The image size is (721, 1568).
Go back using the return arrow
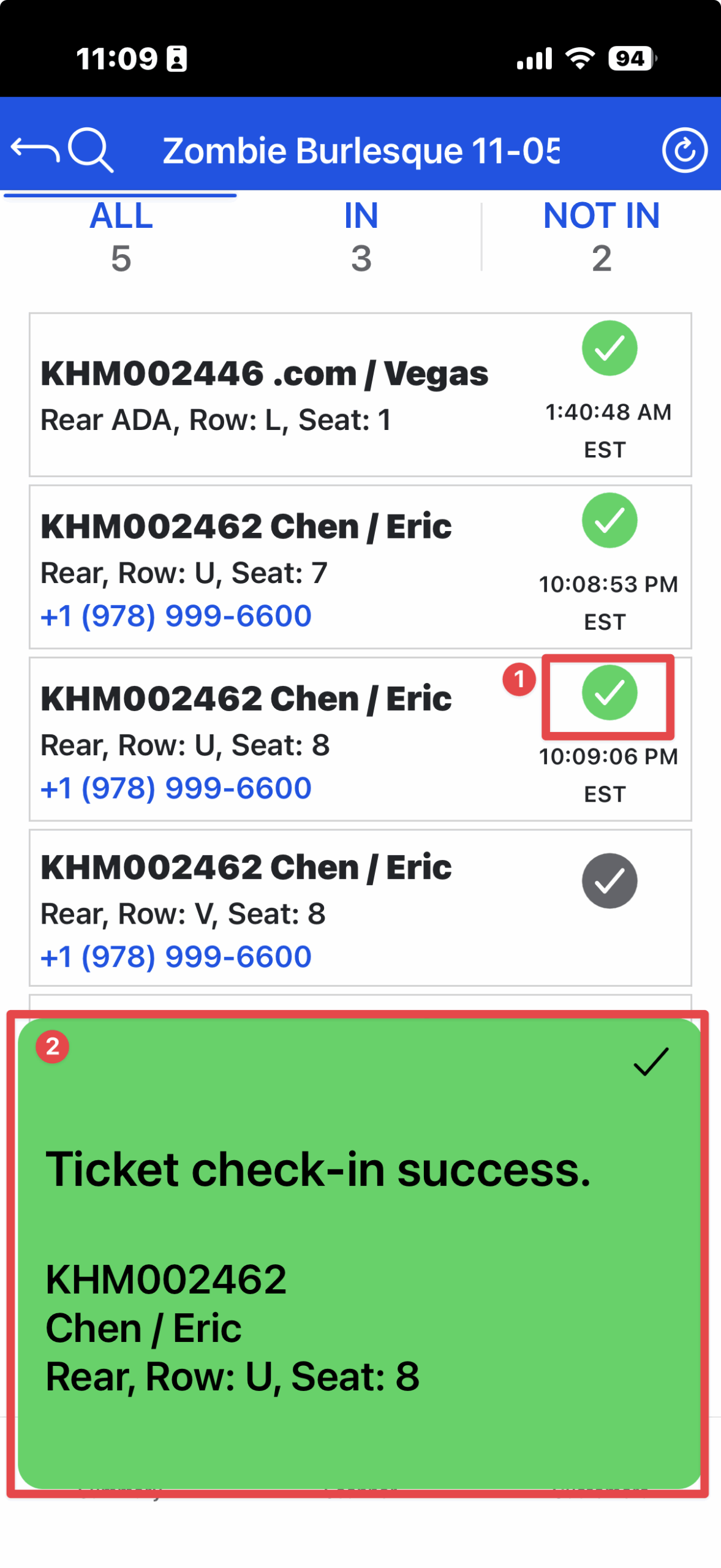[x=34, y=149]
